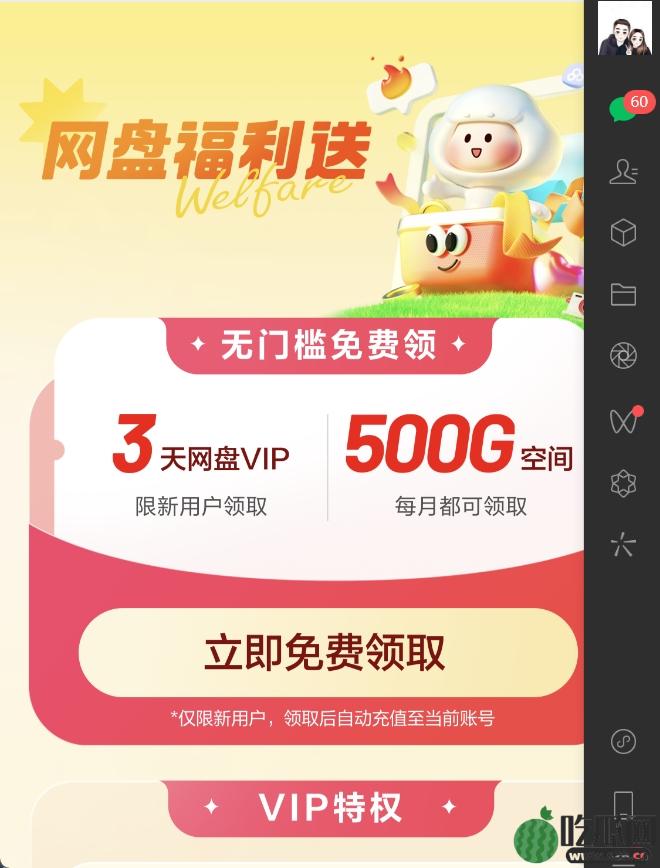Open chats with 60 unread messages
Screen dimensions: 660x868
tap(623, 110)
